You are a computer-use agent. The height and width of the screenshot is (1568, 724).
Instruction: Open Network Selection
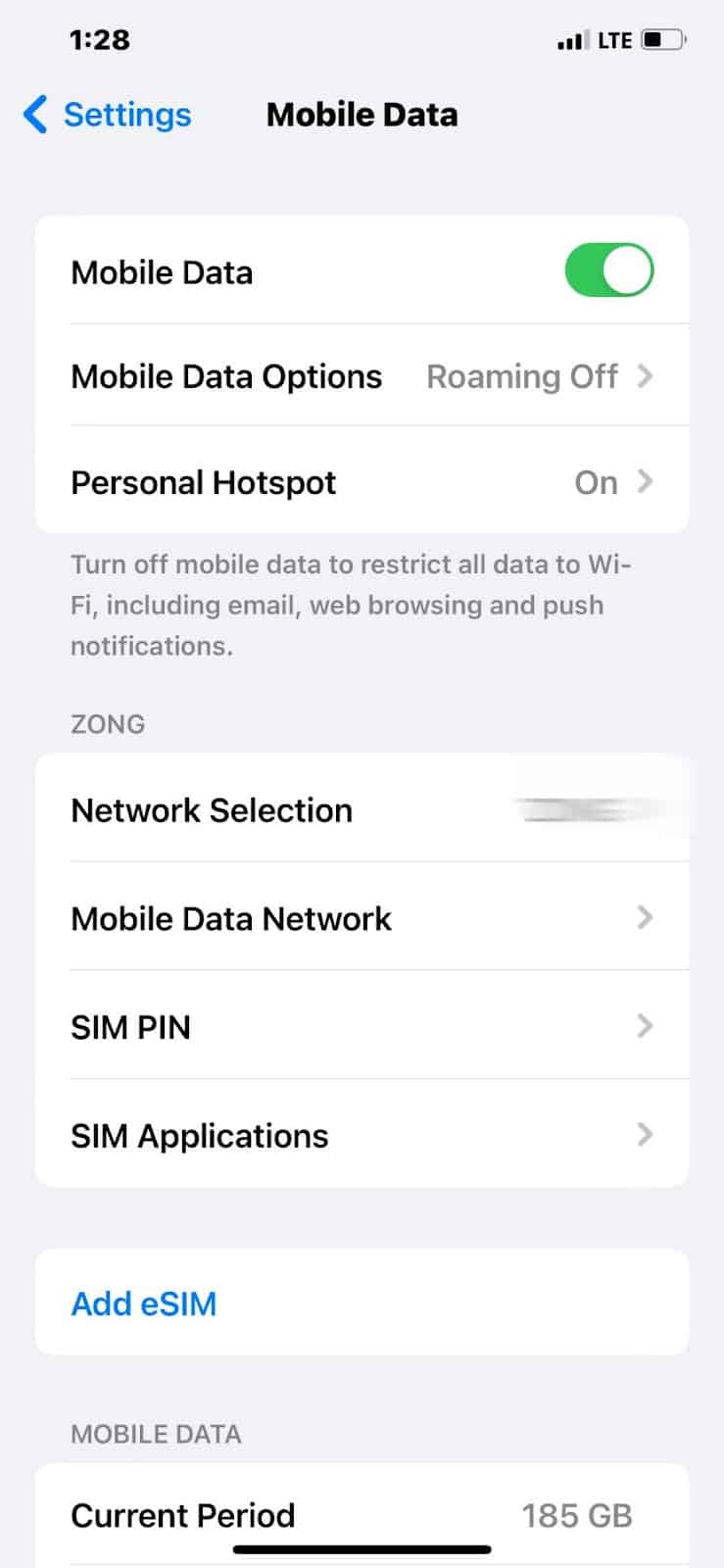pos(362,809)
